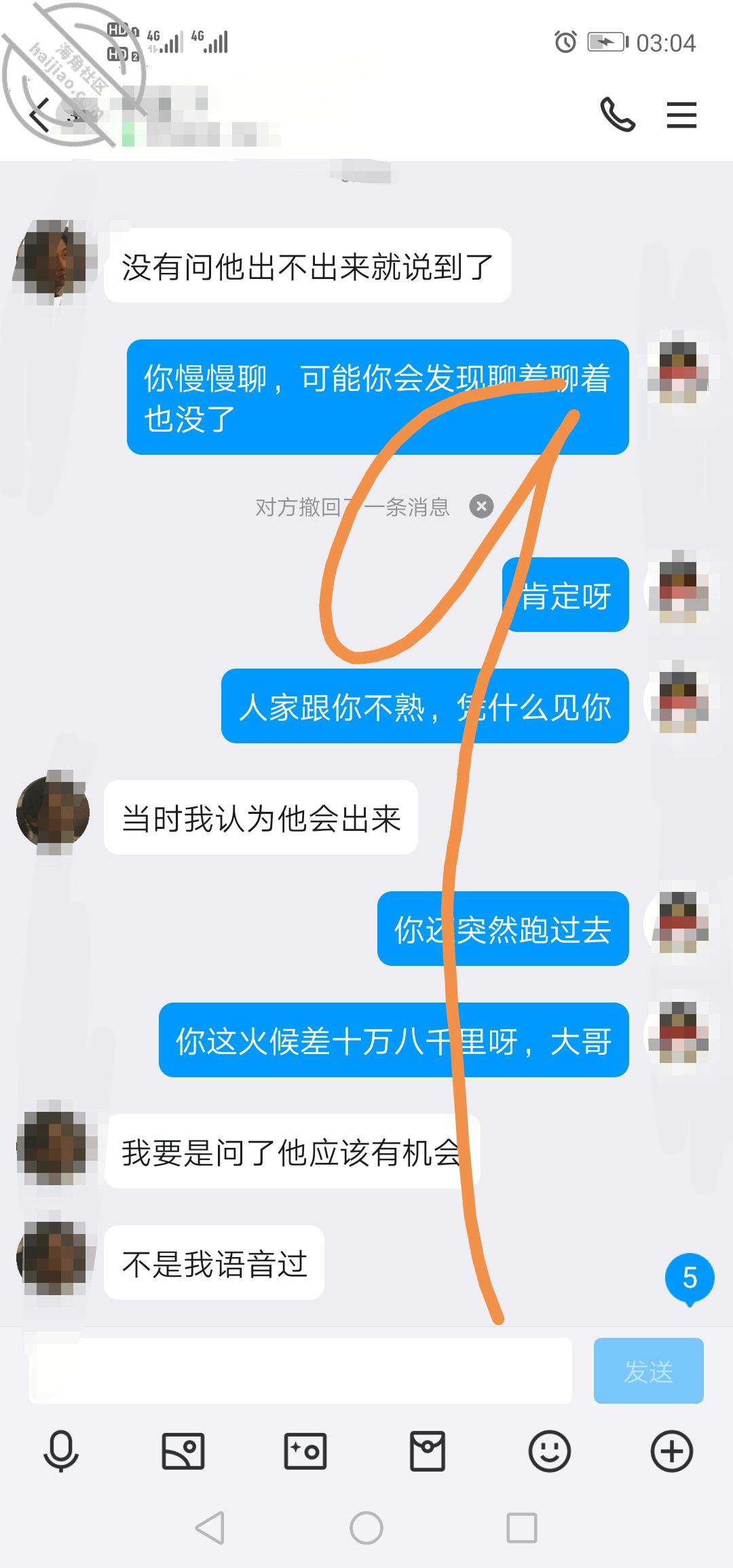The height and width of the screenshot is (1568, 733).
Task: Open the emoji panel
Action: coord(550,1451)
